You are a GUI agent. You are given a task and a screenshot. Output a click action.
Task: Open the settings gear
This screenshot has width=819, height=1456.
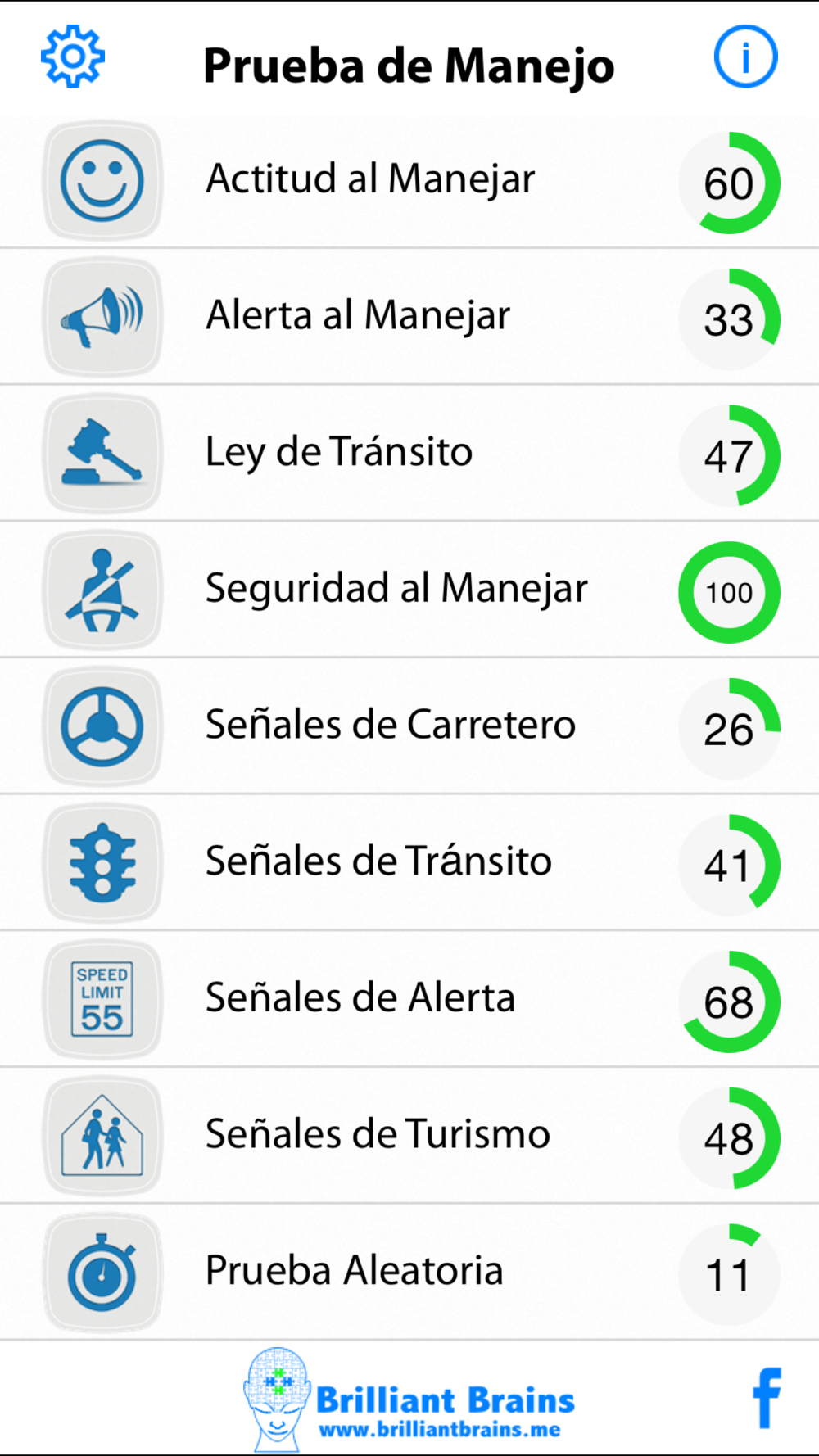[x=73, y=57]
